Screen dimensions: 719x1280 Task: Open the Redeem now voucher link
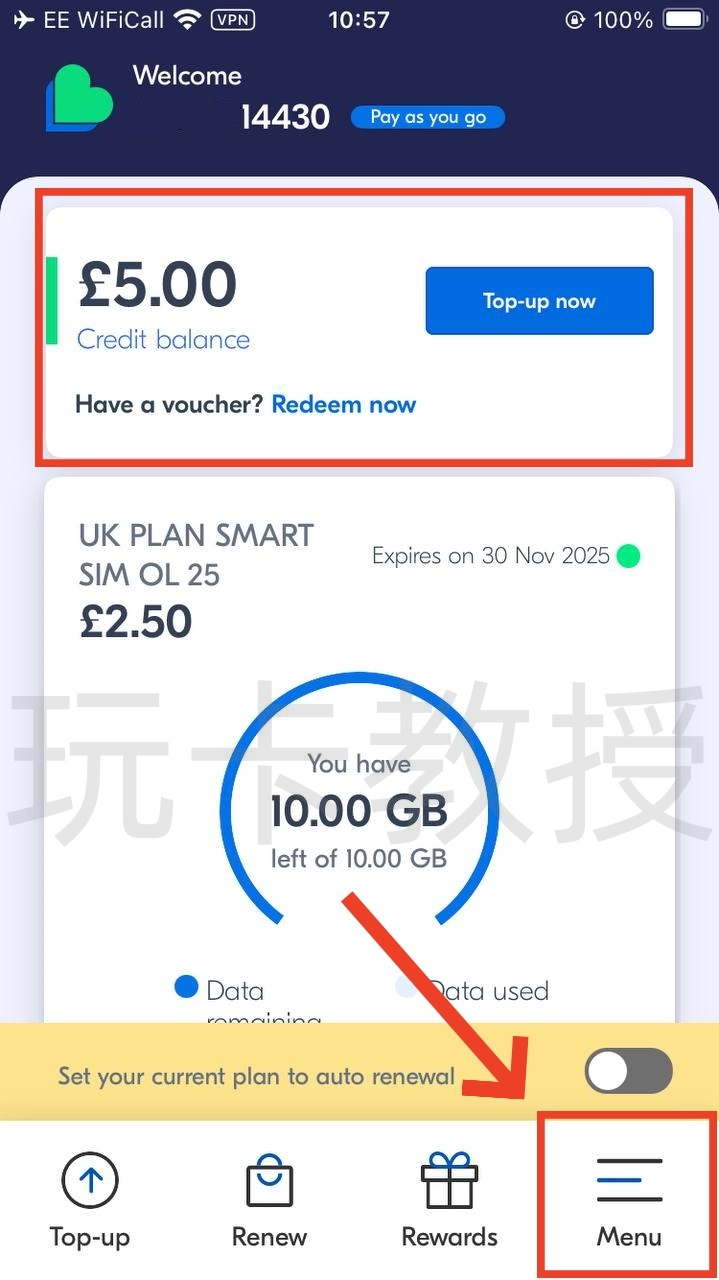tap(343, 405)
